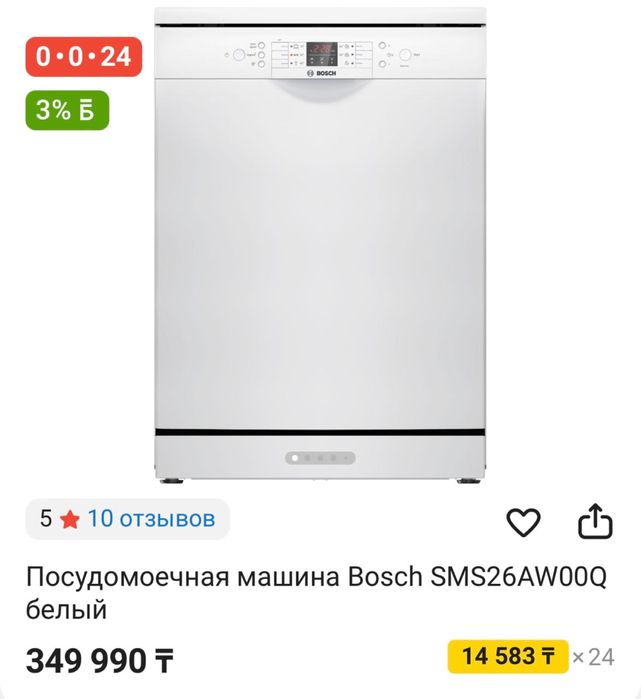Add the Bosch dishwasher to favorites
641x699 pixels.
(523, 521)
